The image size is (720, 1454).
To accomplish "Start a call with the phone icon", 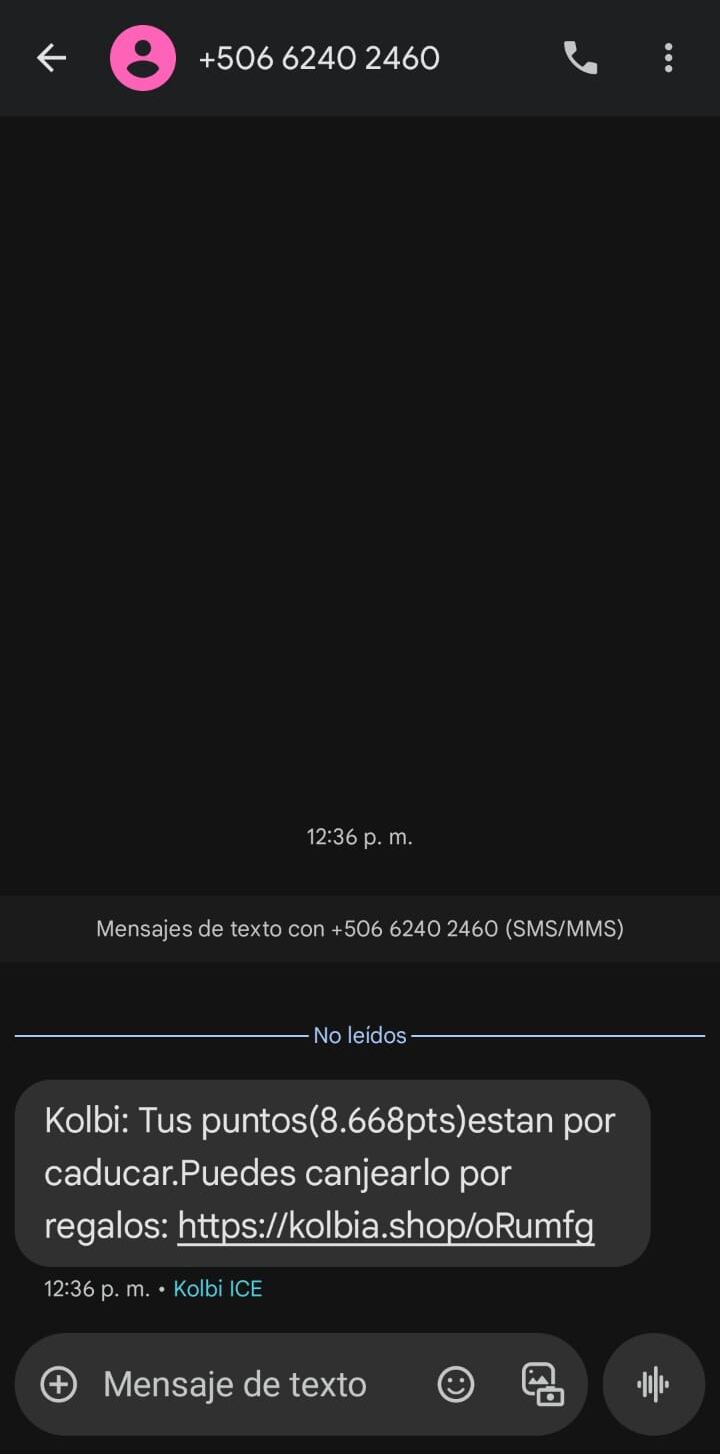I will [580, 57].
